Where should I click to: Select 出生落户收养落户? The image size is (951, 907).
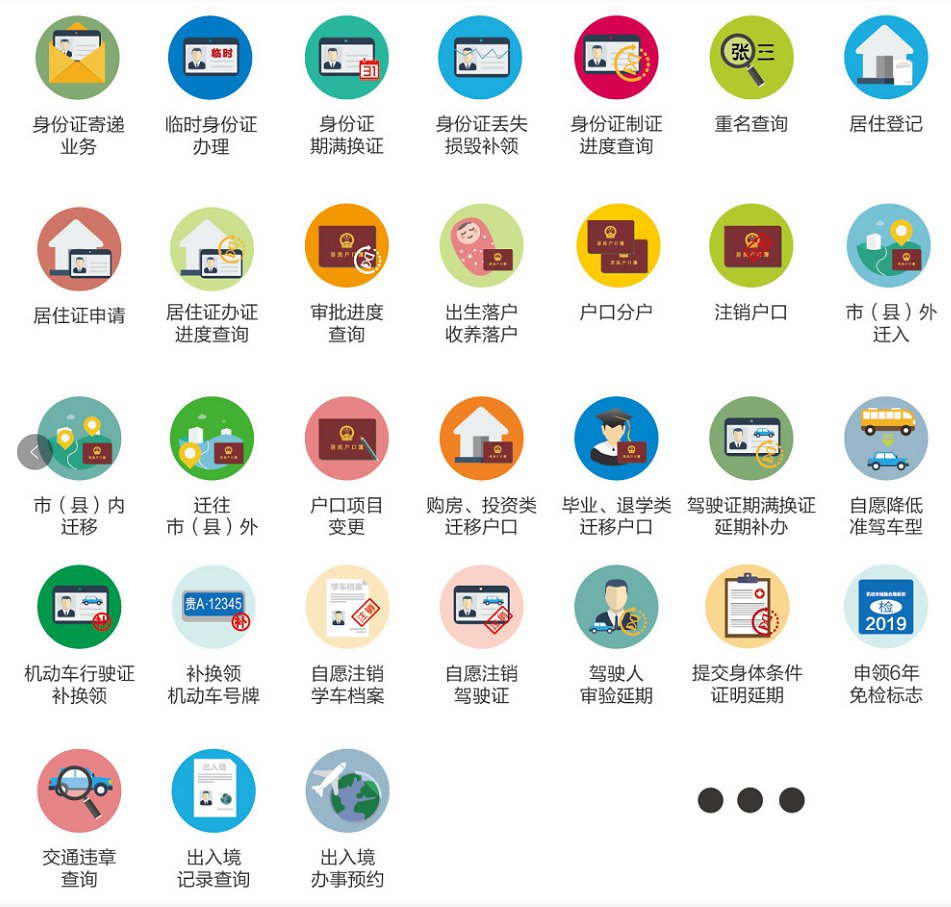coord(481,247)
